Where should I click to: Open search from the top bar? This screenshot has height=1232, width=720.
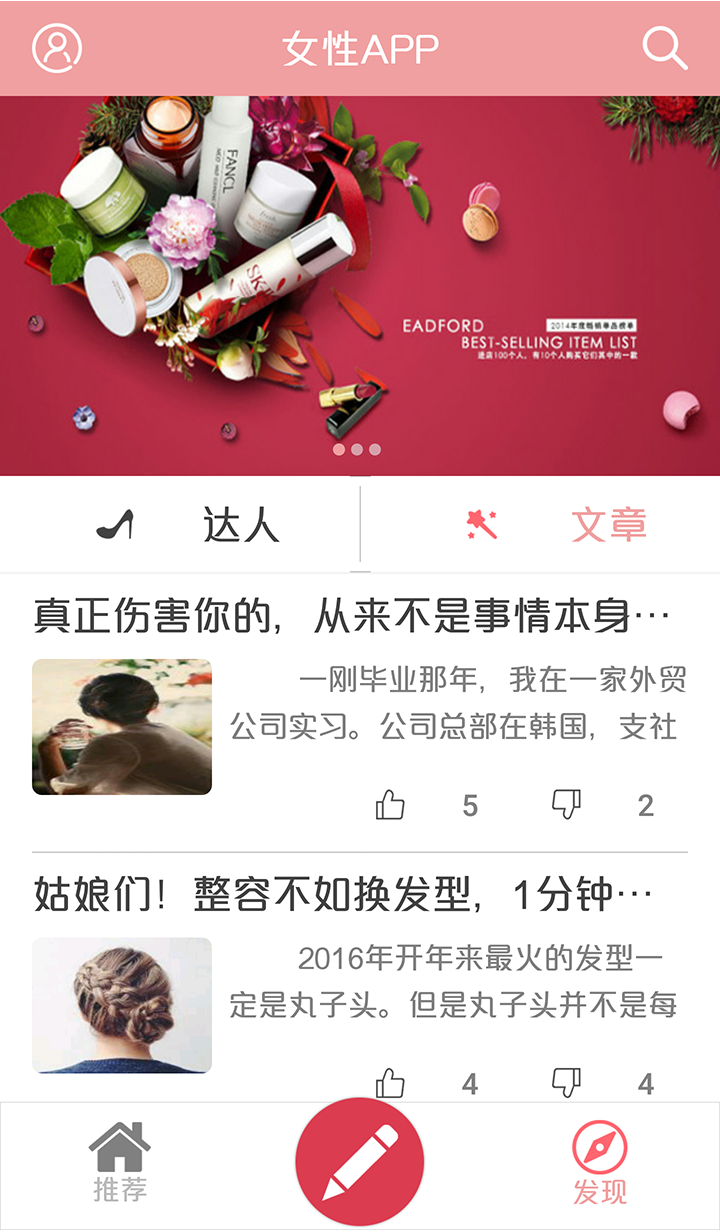pyautogui.click(x=664, y=47)
